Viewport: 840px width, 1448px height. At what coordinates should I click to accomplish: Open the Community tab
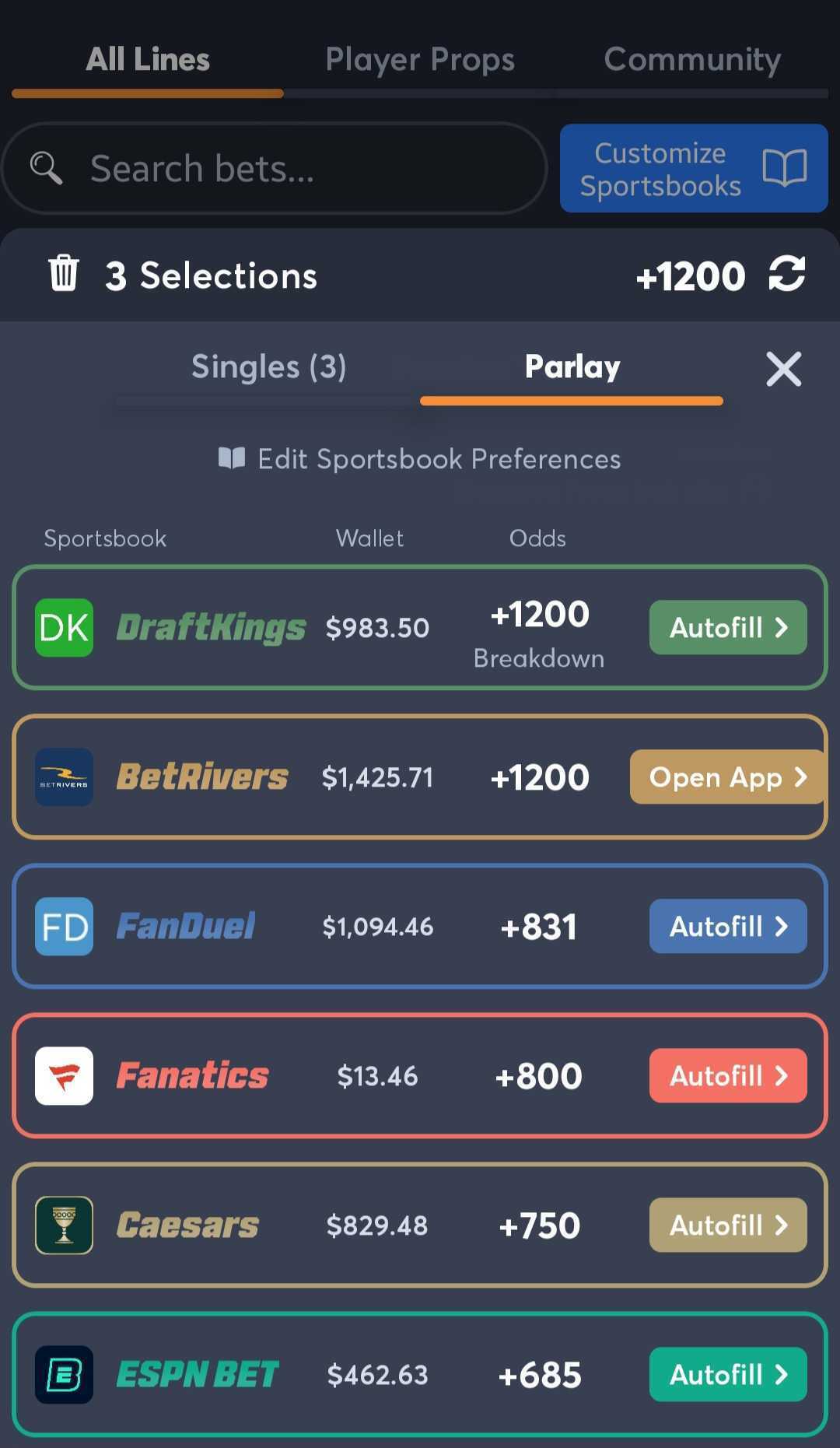click(692, 60)
